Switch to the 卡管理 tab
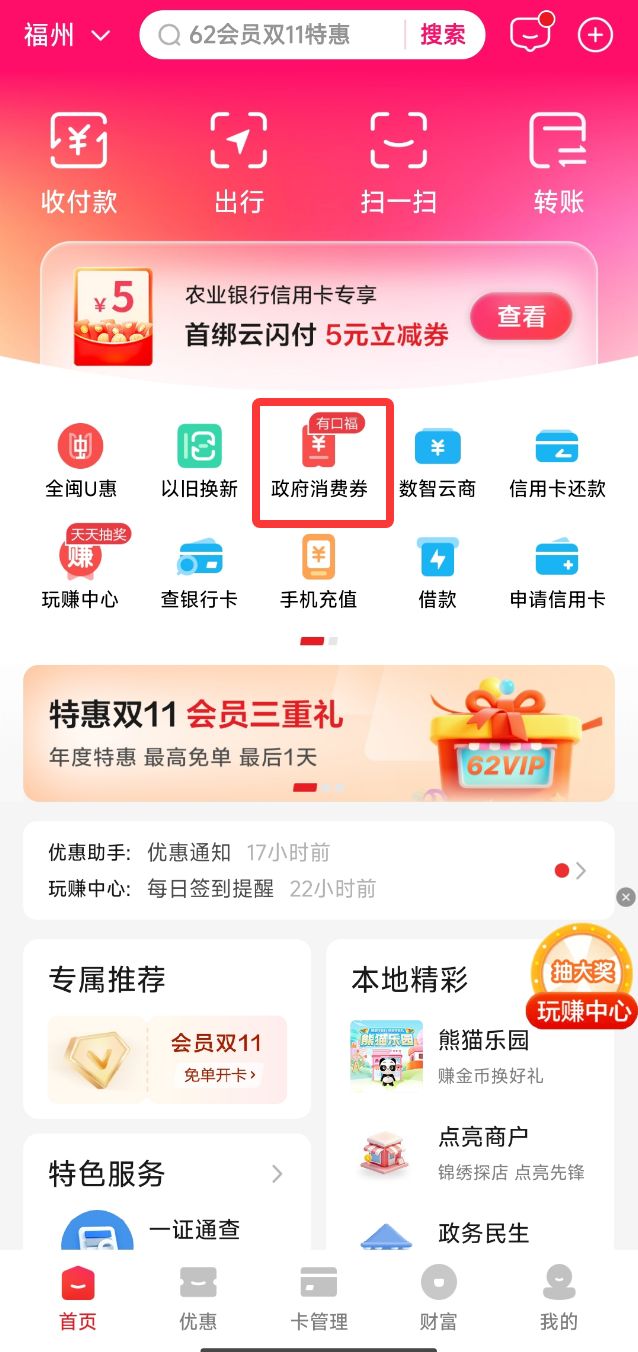 [x=319, y=1297]
